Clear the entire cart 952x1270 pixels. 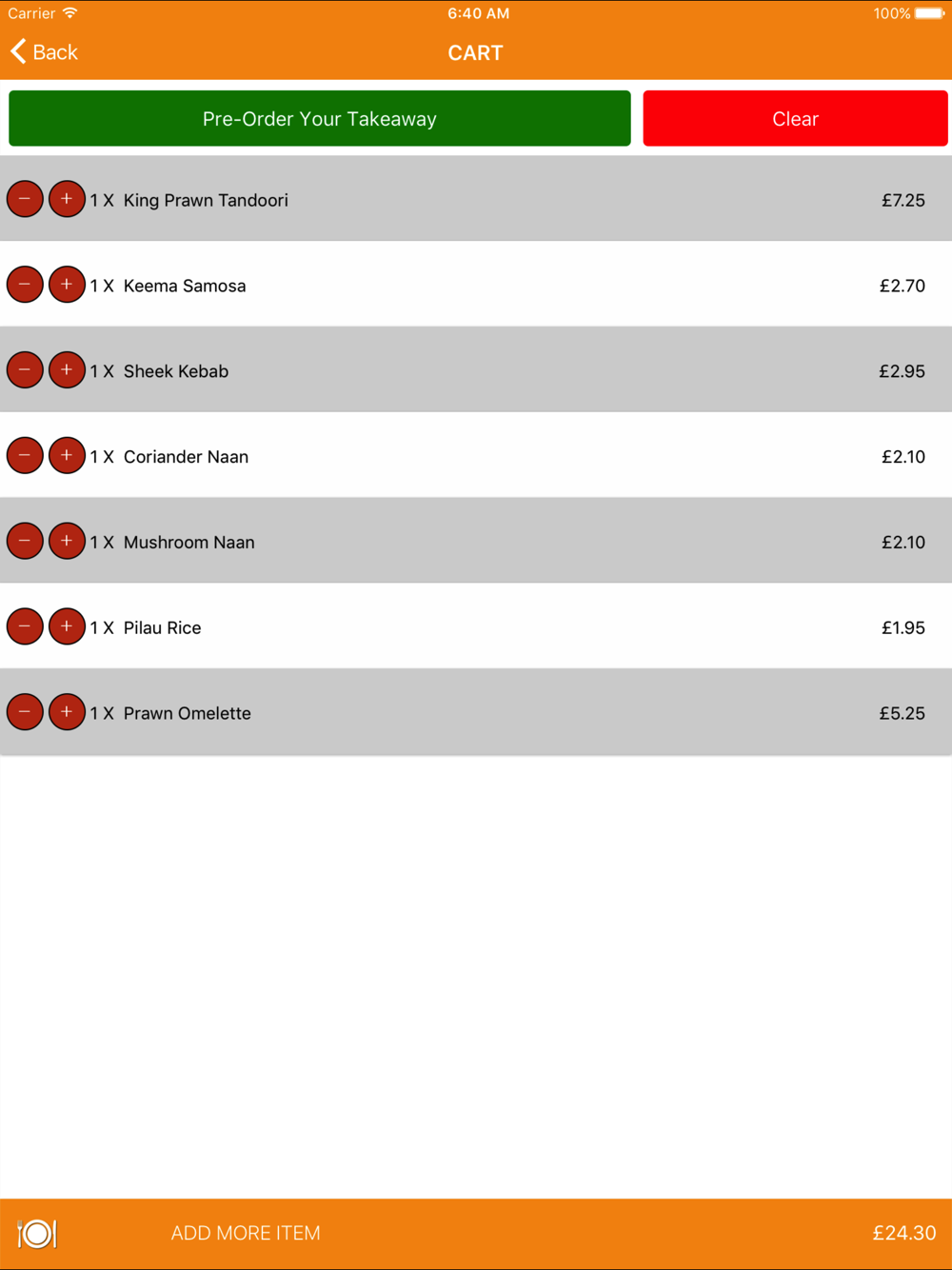[x=795, y=119]
